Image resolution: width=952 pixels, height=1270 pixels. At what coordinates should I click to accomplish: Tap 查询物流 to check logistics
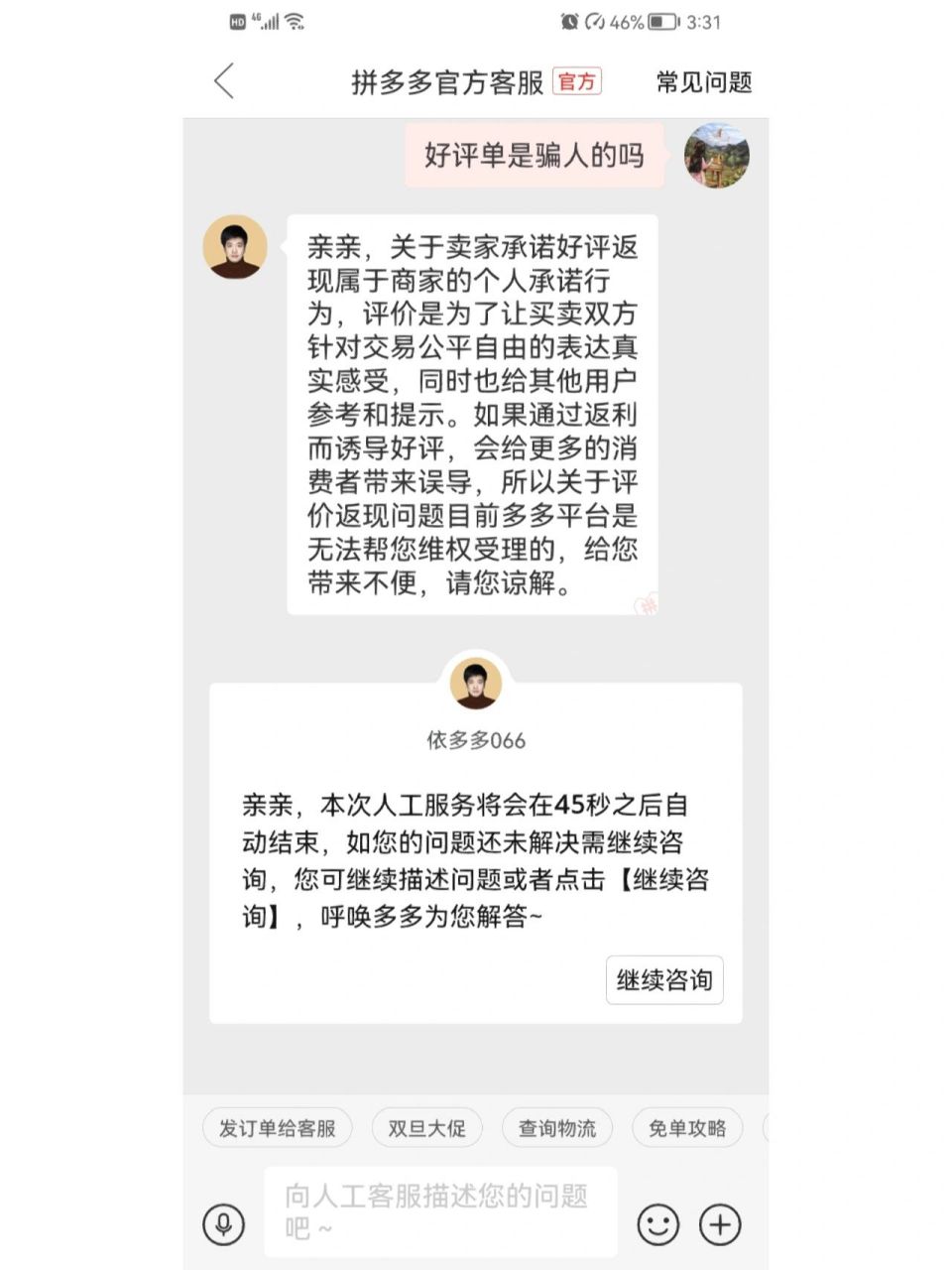(556, 1128)
